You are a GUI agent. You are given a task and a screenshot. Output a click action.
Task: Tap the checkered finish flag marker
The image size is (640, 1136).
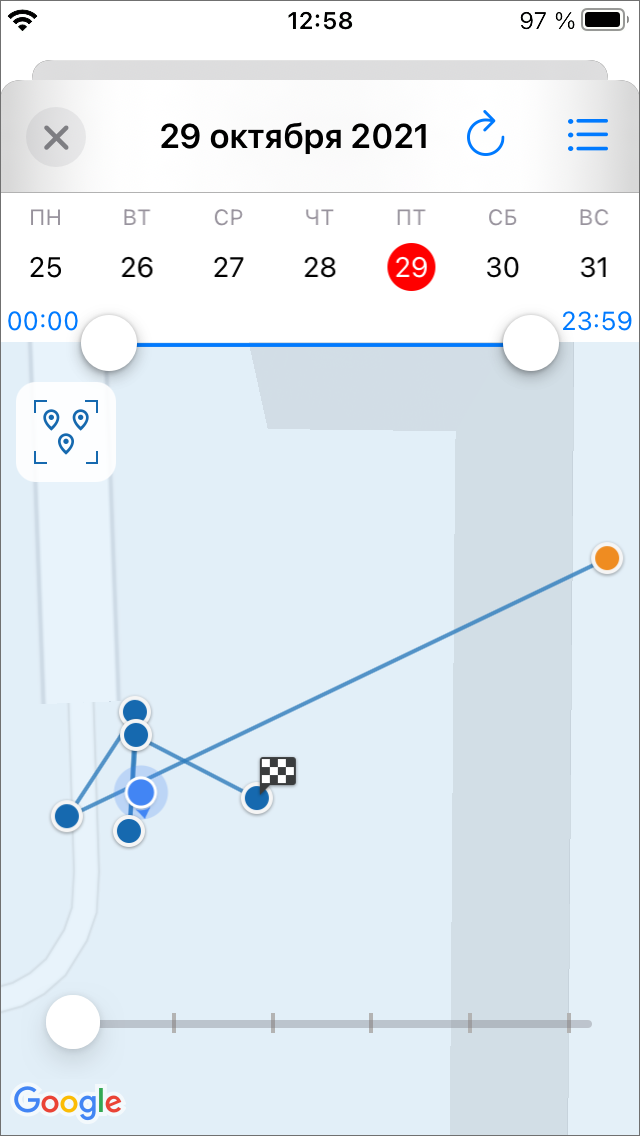click(278, 772)
